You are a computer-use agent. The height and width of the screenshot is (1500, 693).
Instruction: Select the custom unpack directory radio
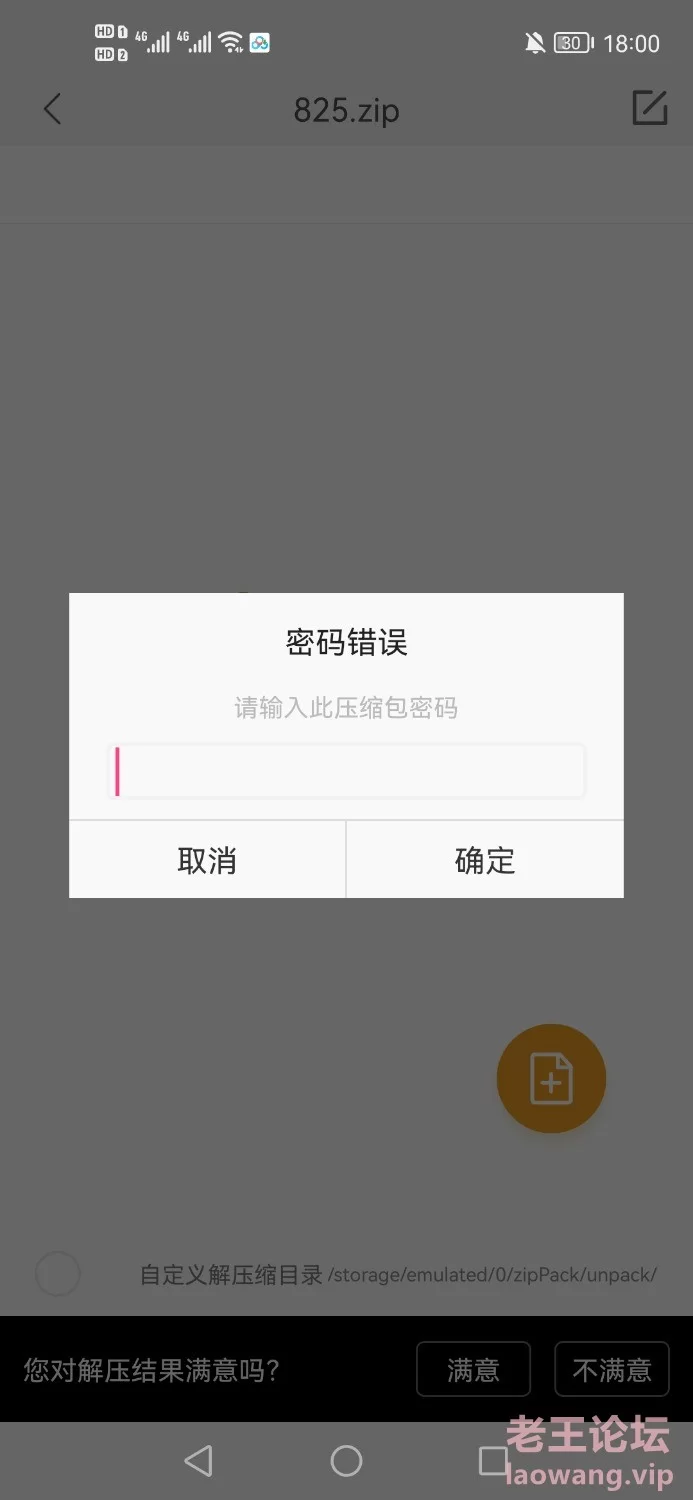tap(57, 1274)
